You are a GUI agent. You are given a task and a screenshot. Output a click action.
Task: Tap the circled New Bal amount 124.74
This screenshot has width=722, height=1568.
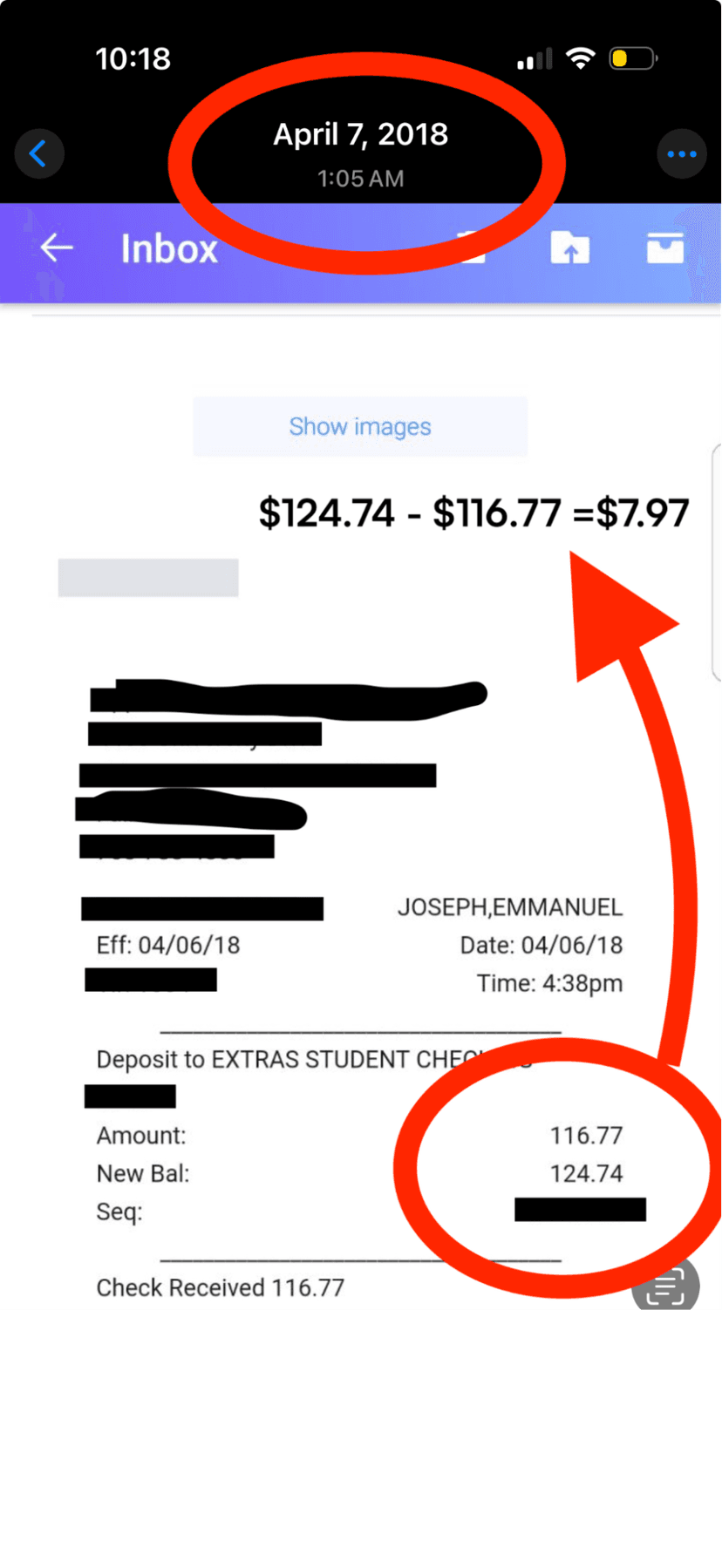coord(587,1172)
